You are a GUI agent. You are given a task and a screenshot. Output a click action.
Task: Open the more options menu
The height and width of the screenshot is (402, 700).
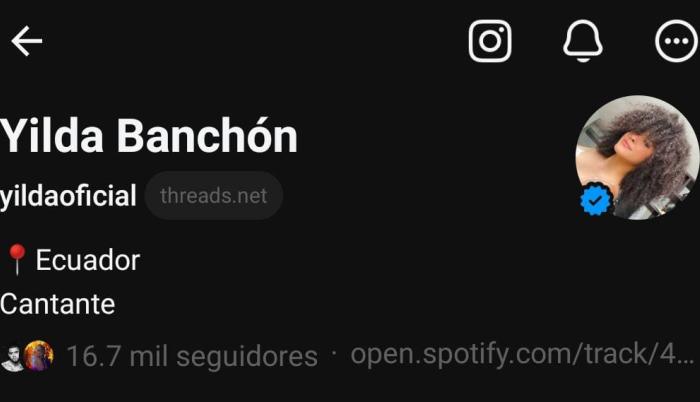click(x=674, y=41)
